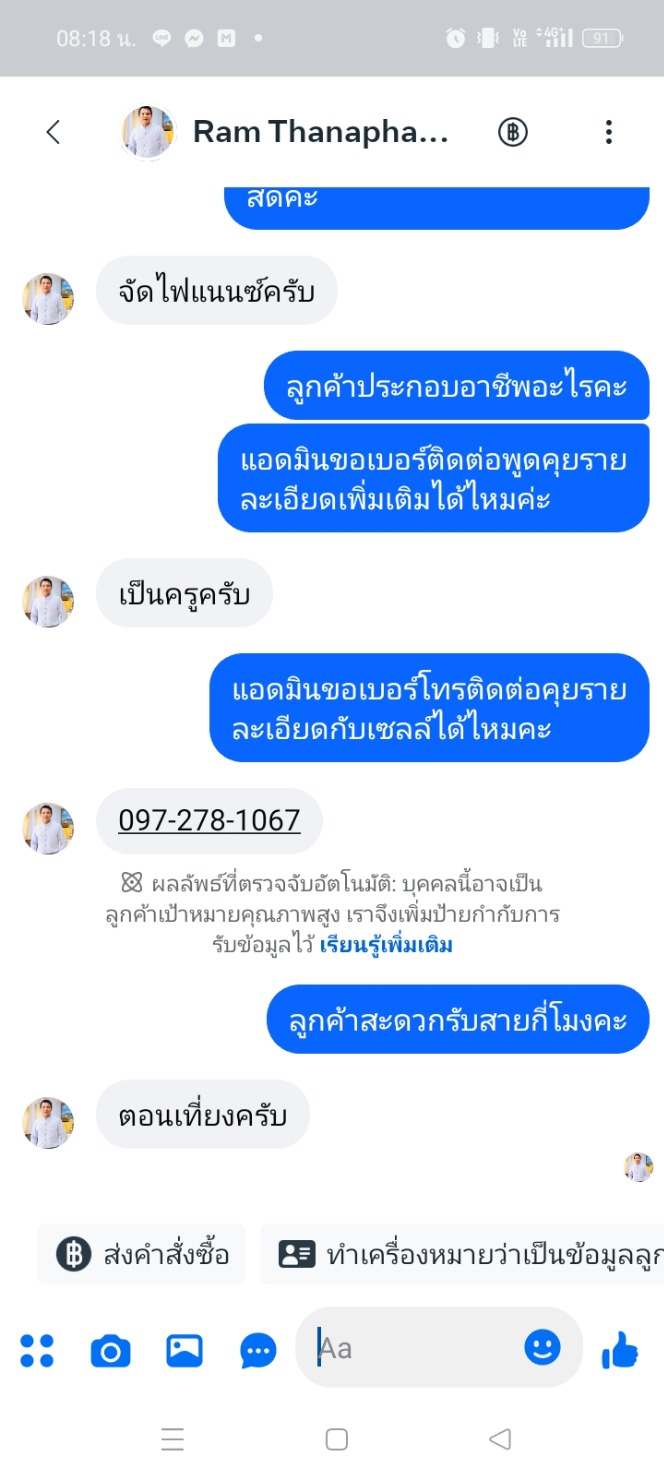
Task: Open recent apps from the navigation bar
Action: (172, 1439)
